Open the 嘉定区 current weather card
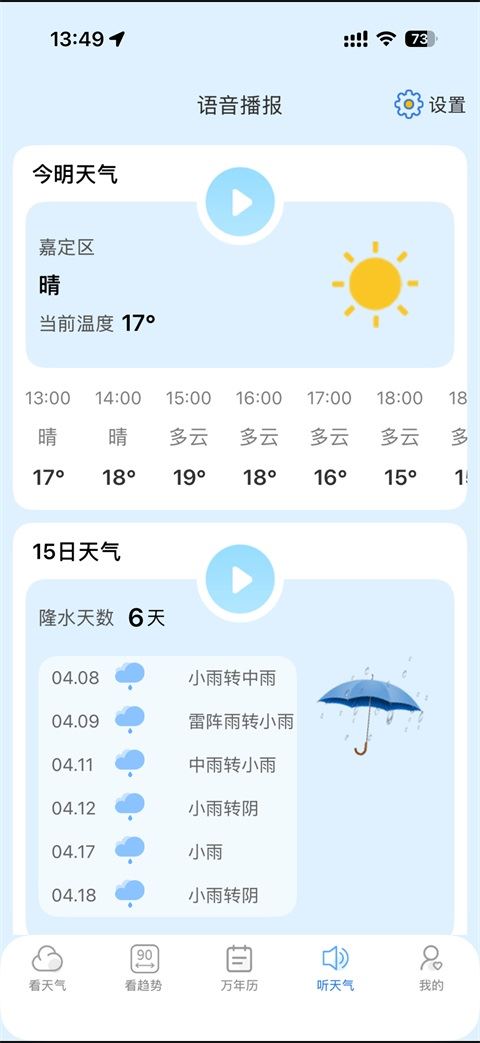This screenshot has height=1043, width=480. (x=240, y=285)
